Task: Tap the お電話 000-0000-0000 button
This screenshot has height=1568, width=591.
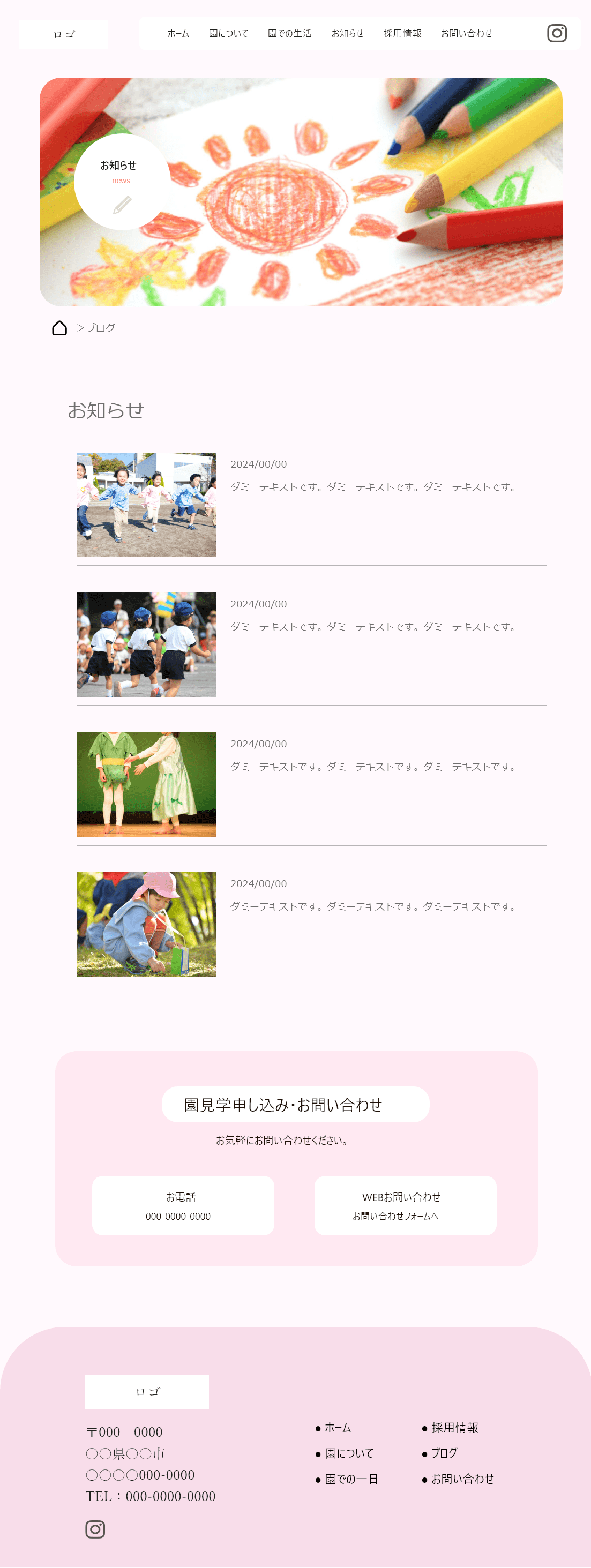Action: click(x=183, y=1205)
